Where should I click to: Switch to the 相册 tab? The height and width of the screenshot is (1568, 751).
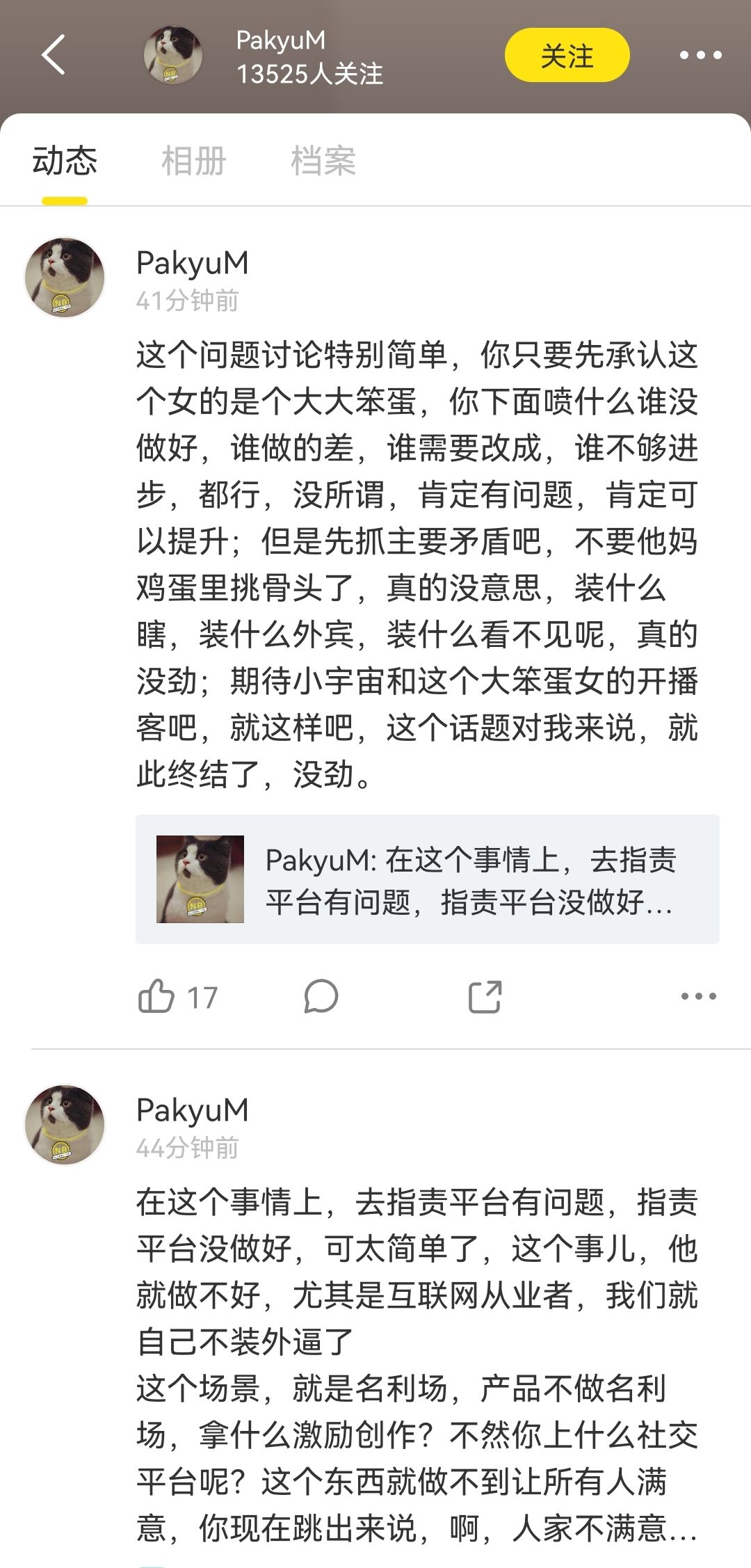[193, 161]
